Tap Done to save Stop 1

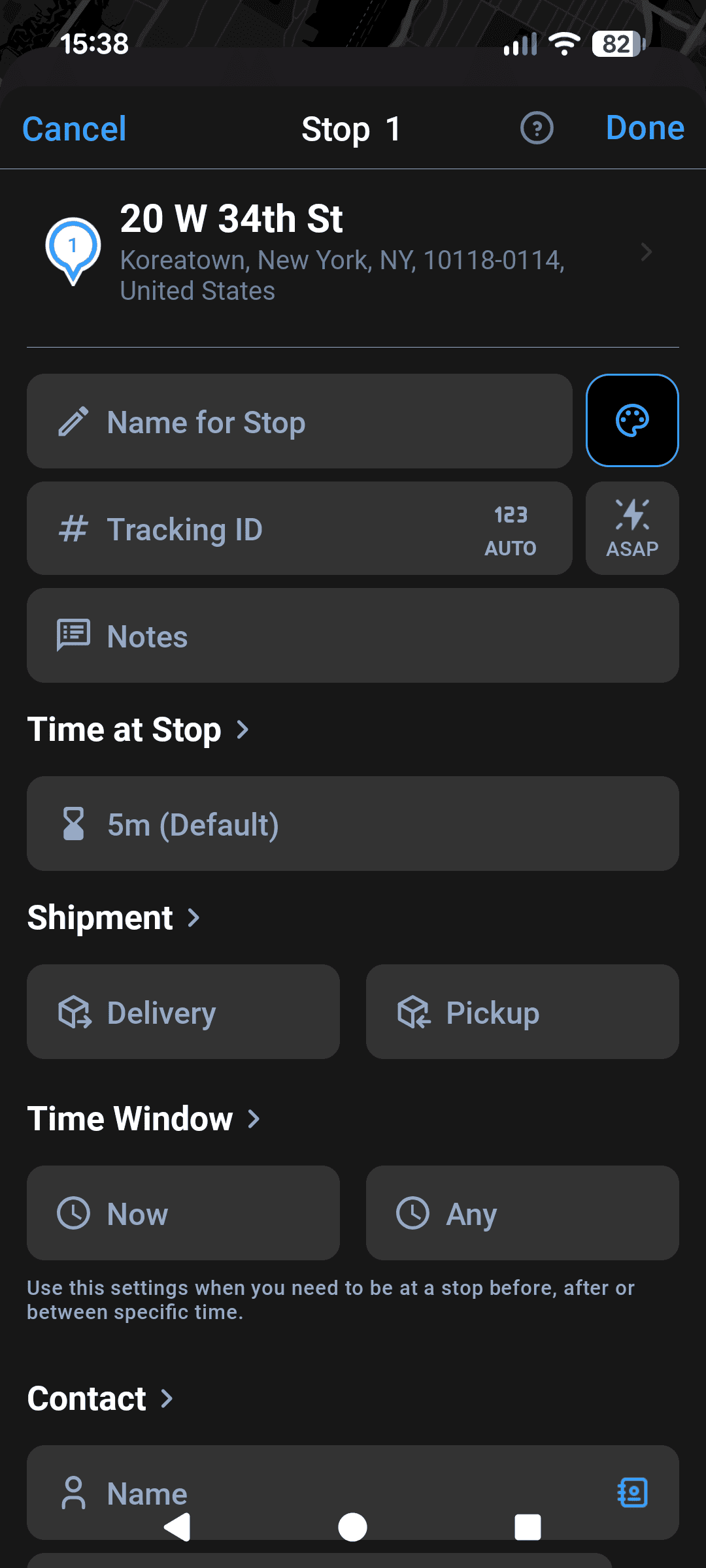[645, 128]
